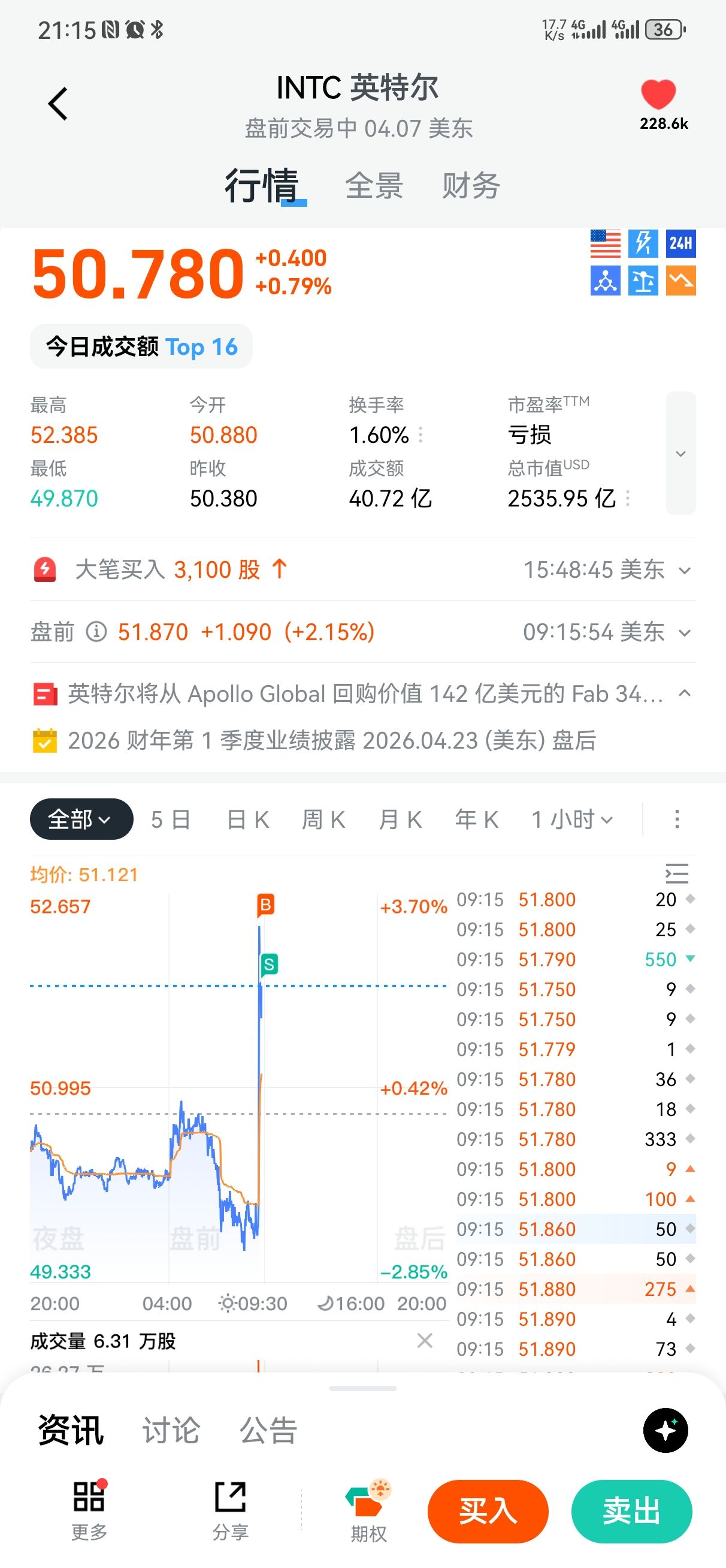The height and width of the screenshot is (1568, 726).
Task: Close the 成交量 indicator panel
Action: (425, 1340)
